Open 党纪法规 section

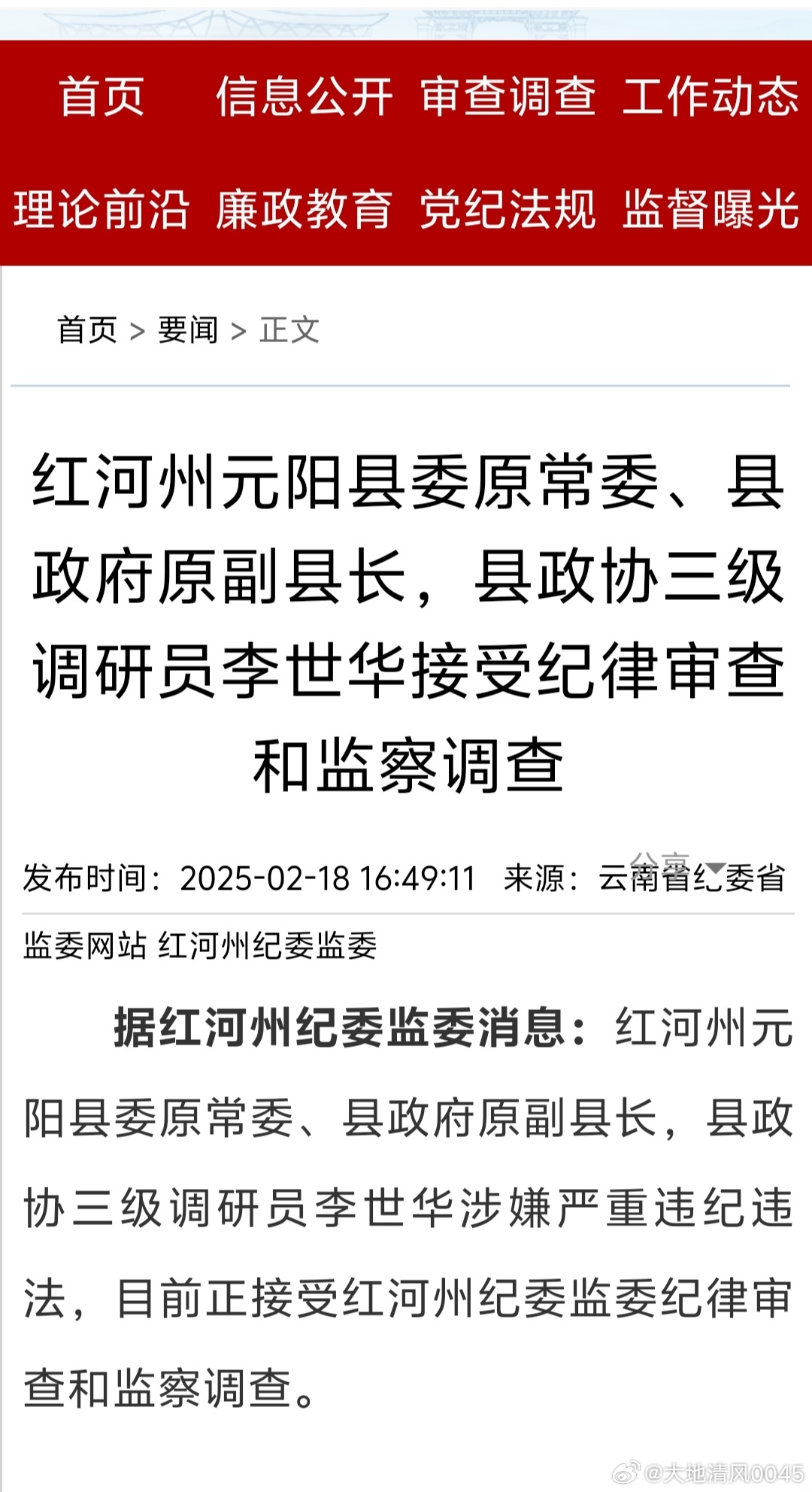coord(507,209)
